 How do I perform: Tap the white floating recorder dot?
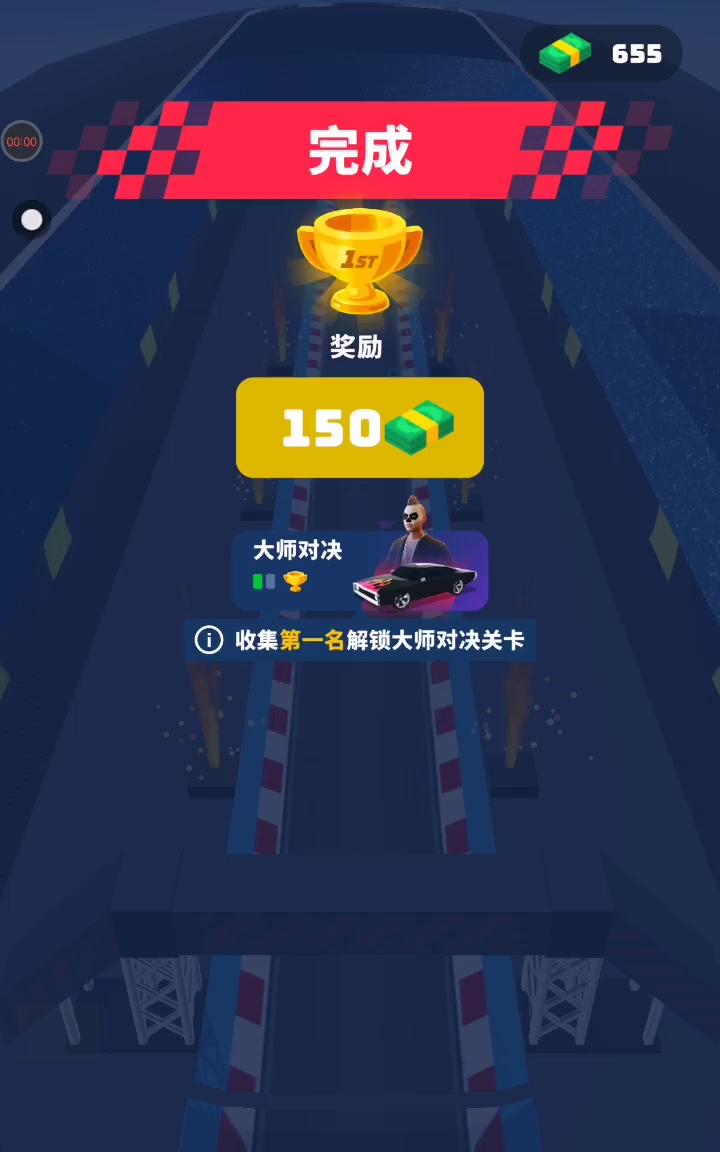point(32,219)
